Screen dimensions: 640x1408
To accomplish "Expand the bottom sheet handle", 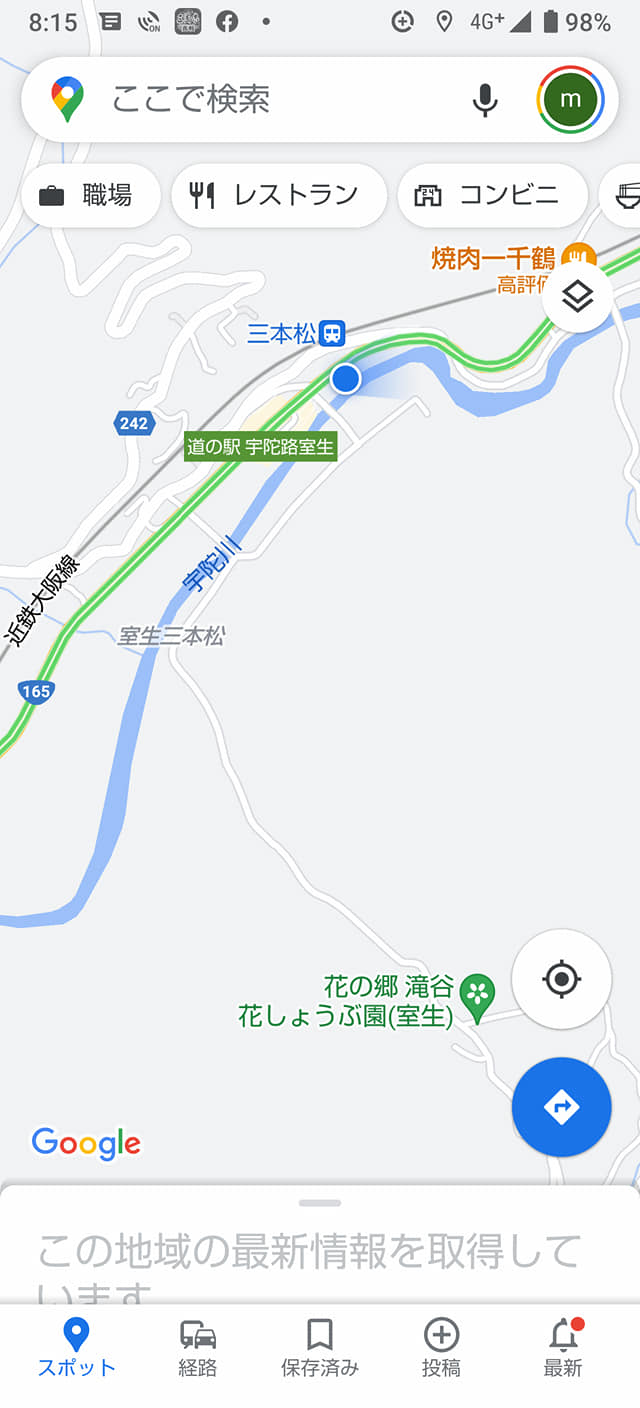I will pyautogui.click(x=320, y=1202).
